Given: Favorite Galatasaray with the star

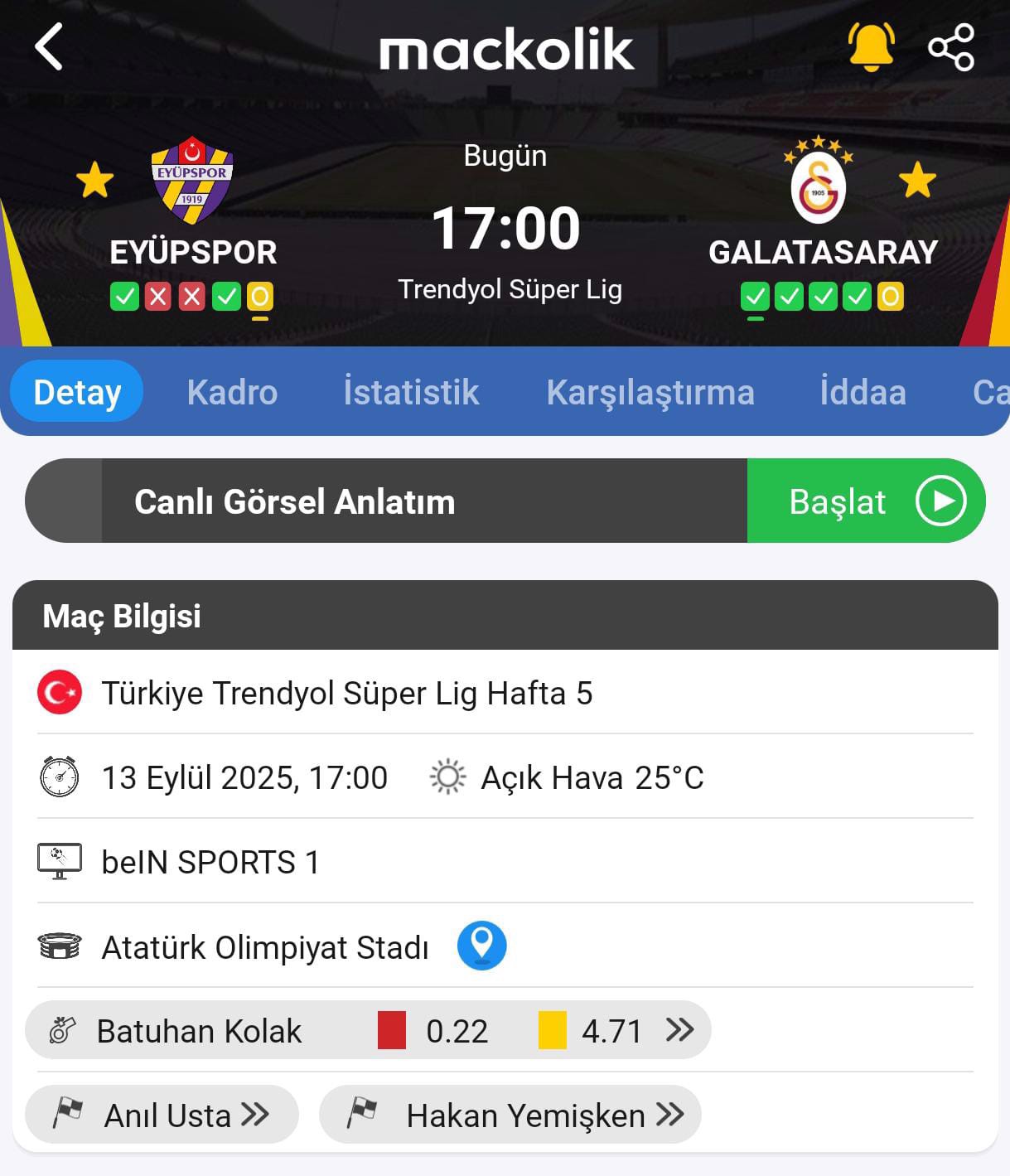Looking at the screenshot, I should coord(917,180).
